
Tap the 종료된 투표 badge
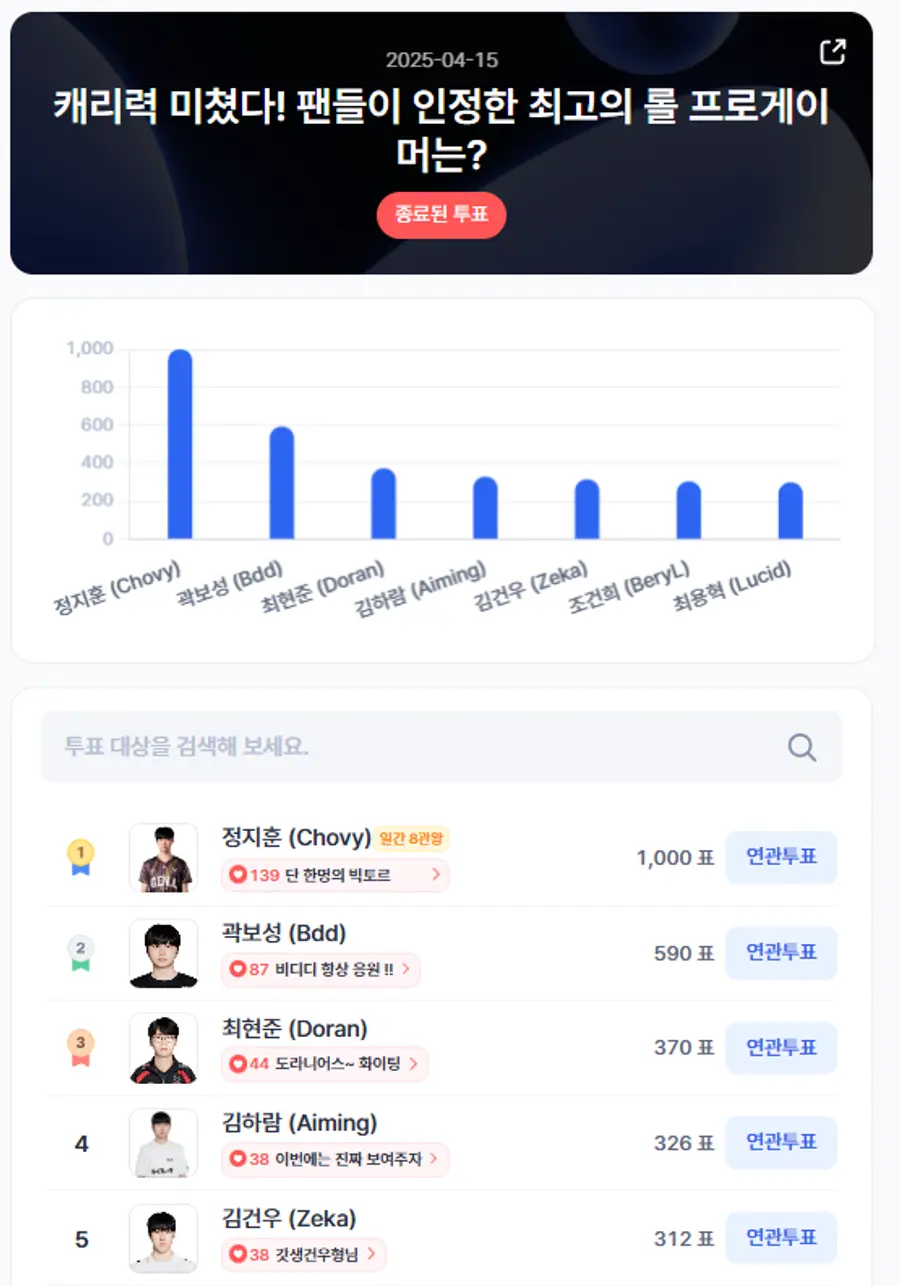click(x=441, y=215)
